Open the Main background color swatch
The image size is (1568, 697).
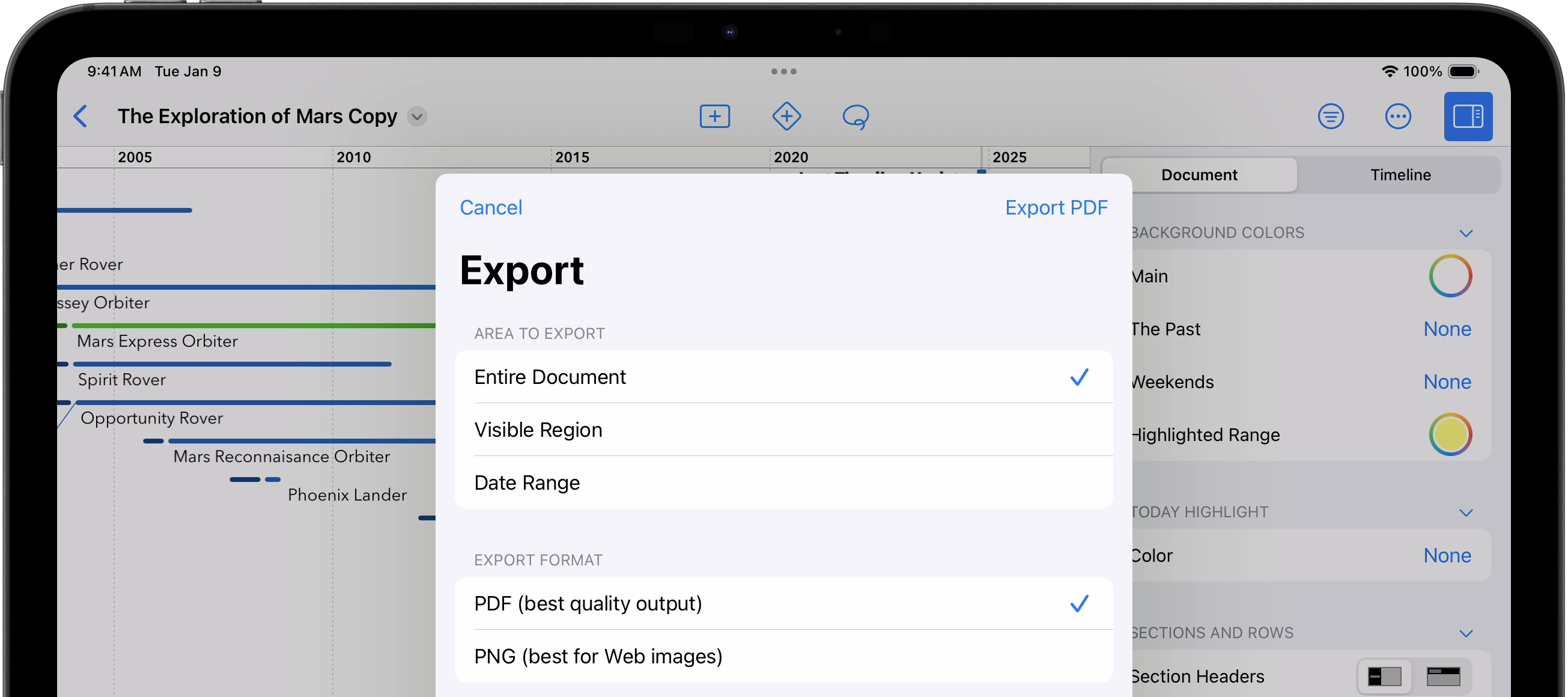[1450, 276]
